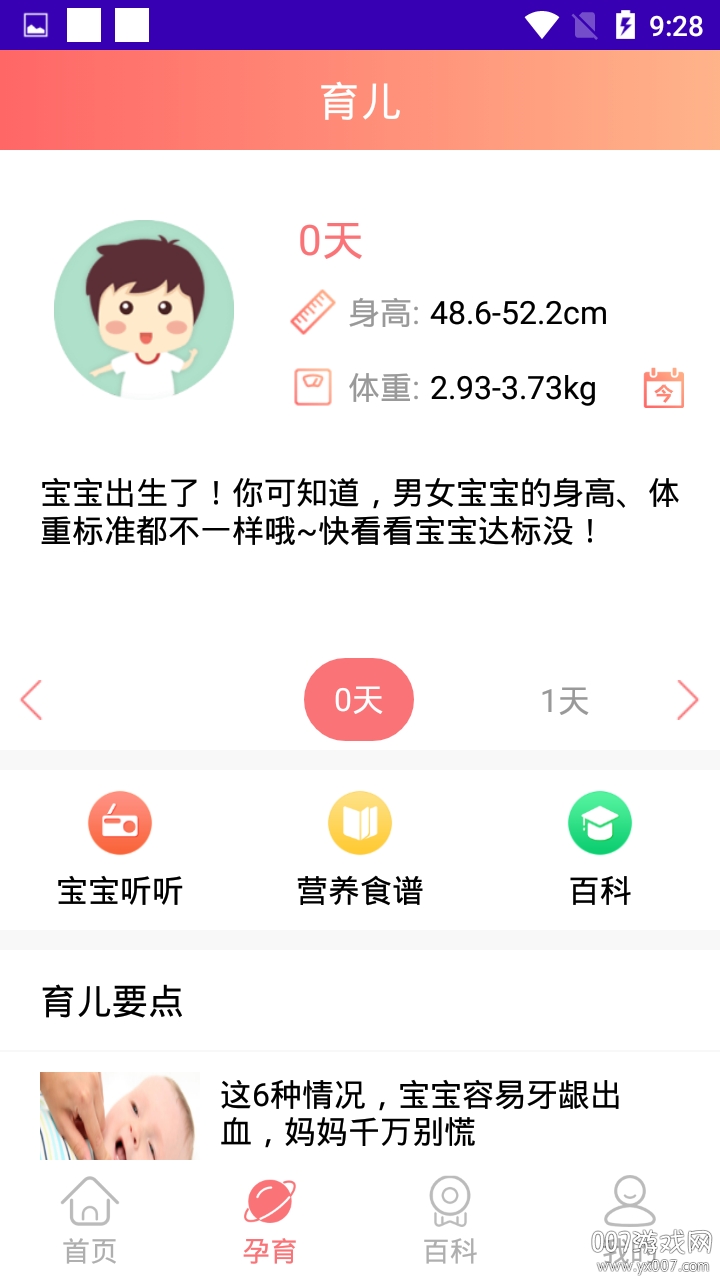This screenshot has width=720, height=1280.
Task: Select the 1天 day chip
Action: click(565, 701)
